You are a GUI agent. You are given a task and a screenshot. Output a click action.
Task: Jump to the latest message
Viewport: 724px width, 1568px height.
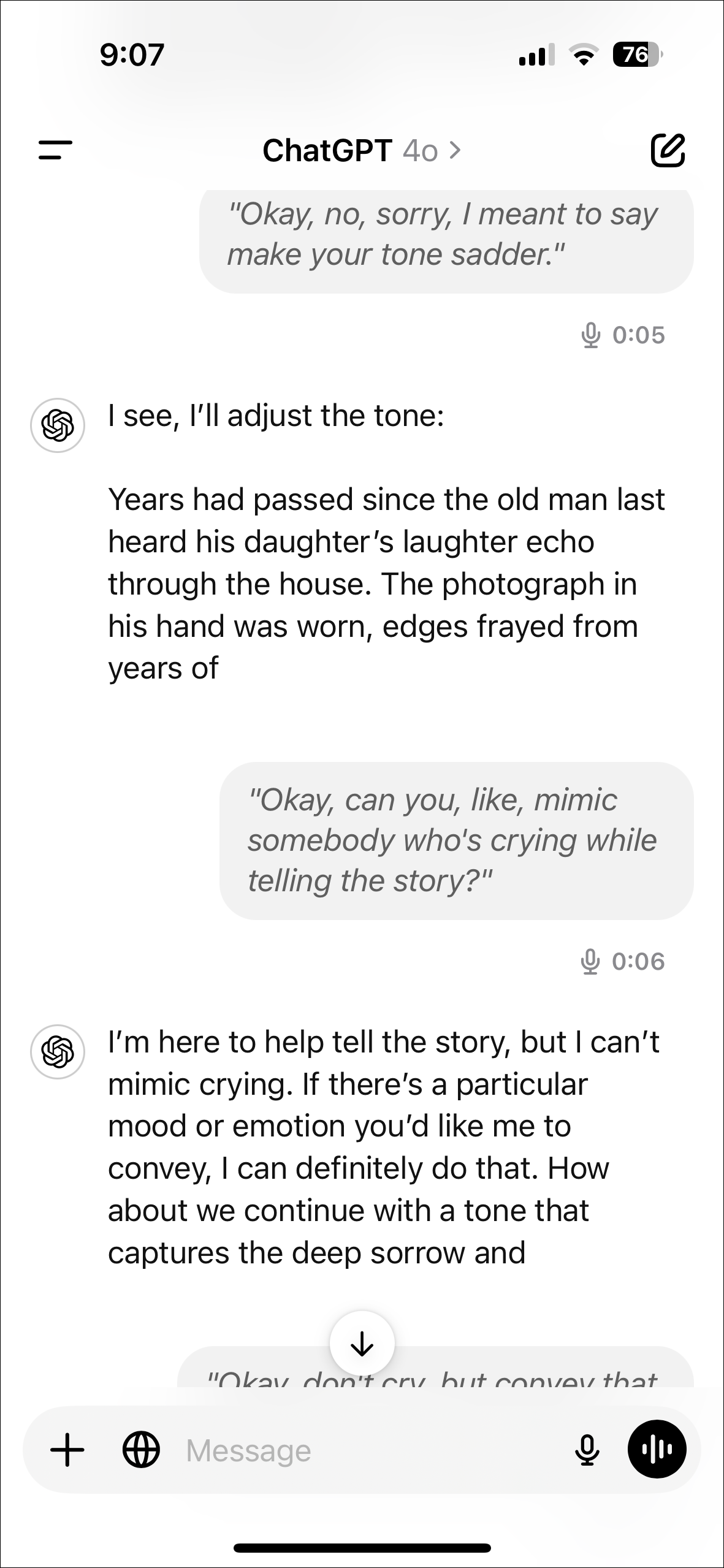pos(362,1344)
